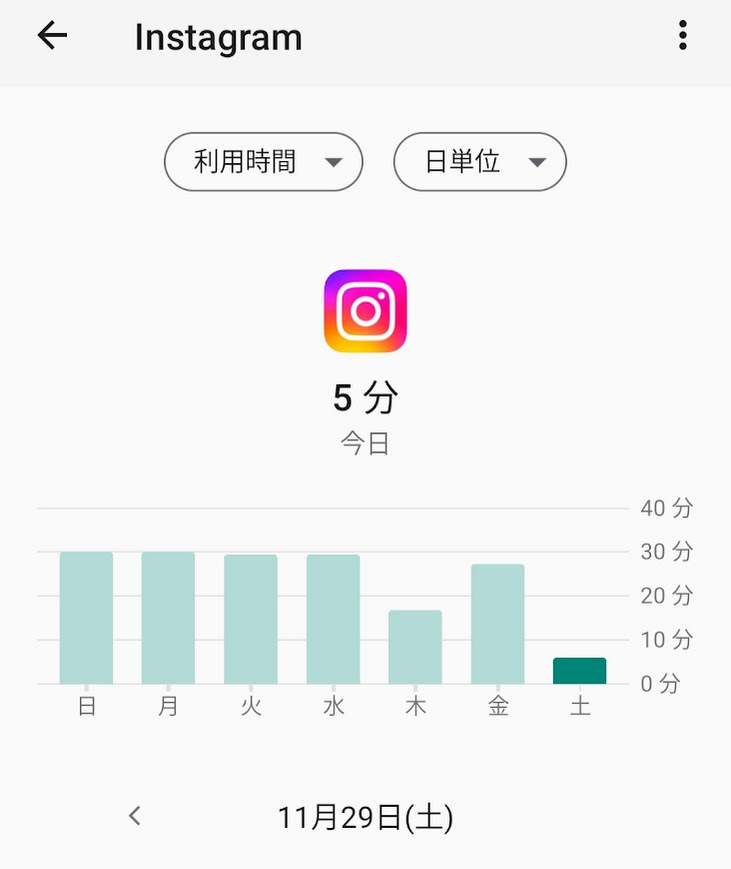The width and height of the screenshot is (731, 869).
Task: Go to the previous day with the chevron
Action: (x=136, y=816)
